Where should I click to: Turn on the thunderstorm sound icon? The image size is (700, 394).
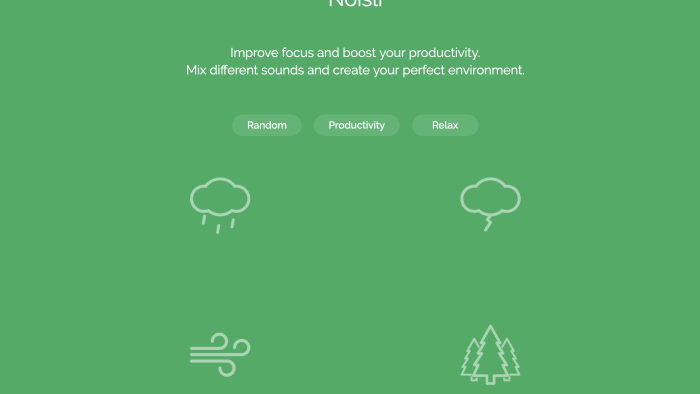click(x=490, y=204)
